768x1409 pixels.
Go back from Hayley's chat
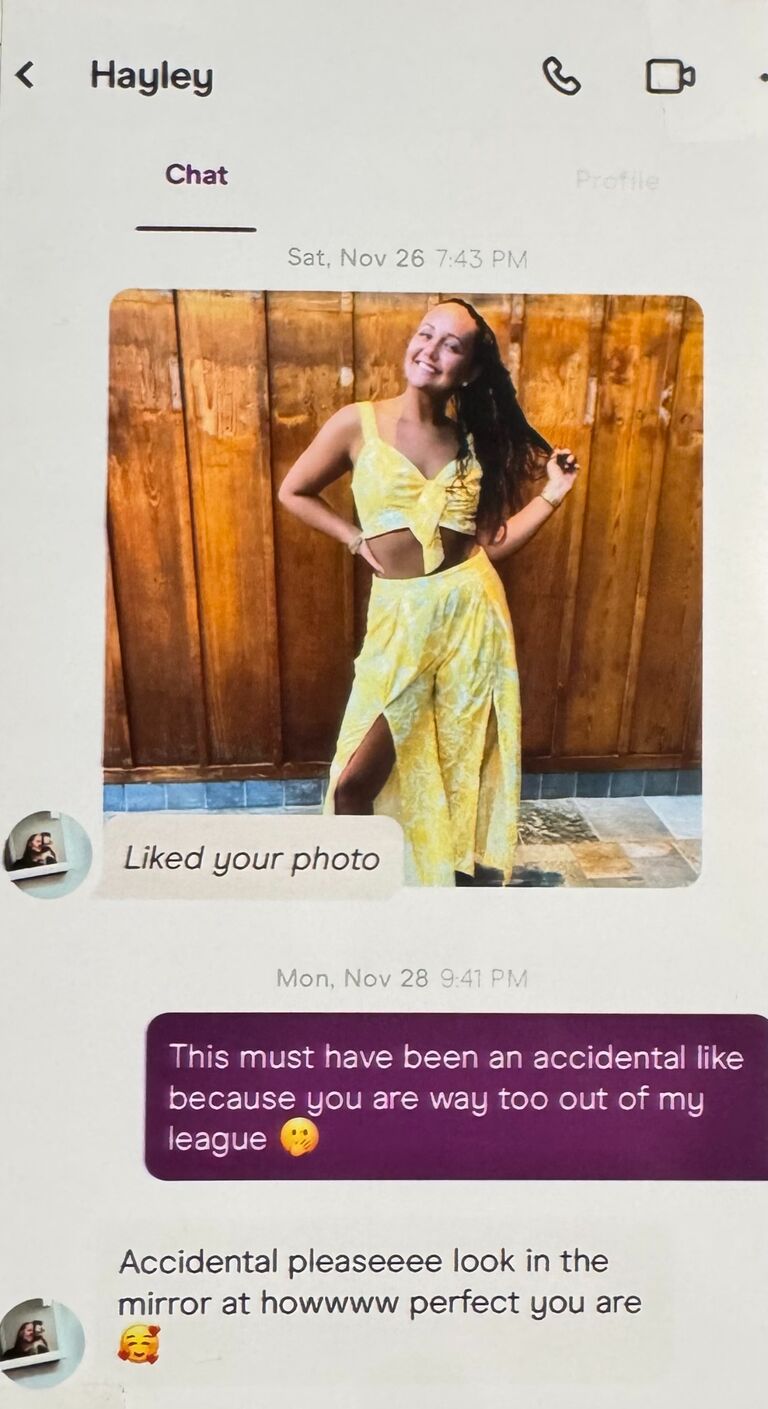(x=26, y=74)
